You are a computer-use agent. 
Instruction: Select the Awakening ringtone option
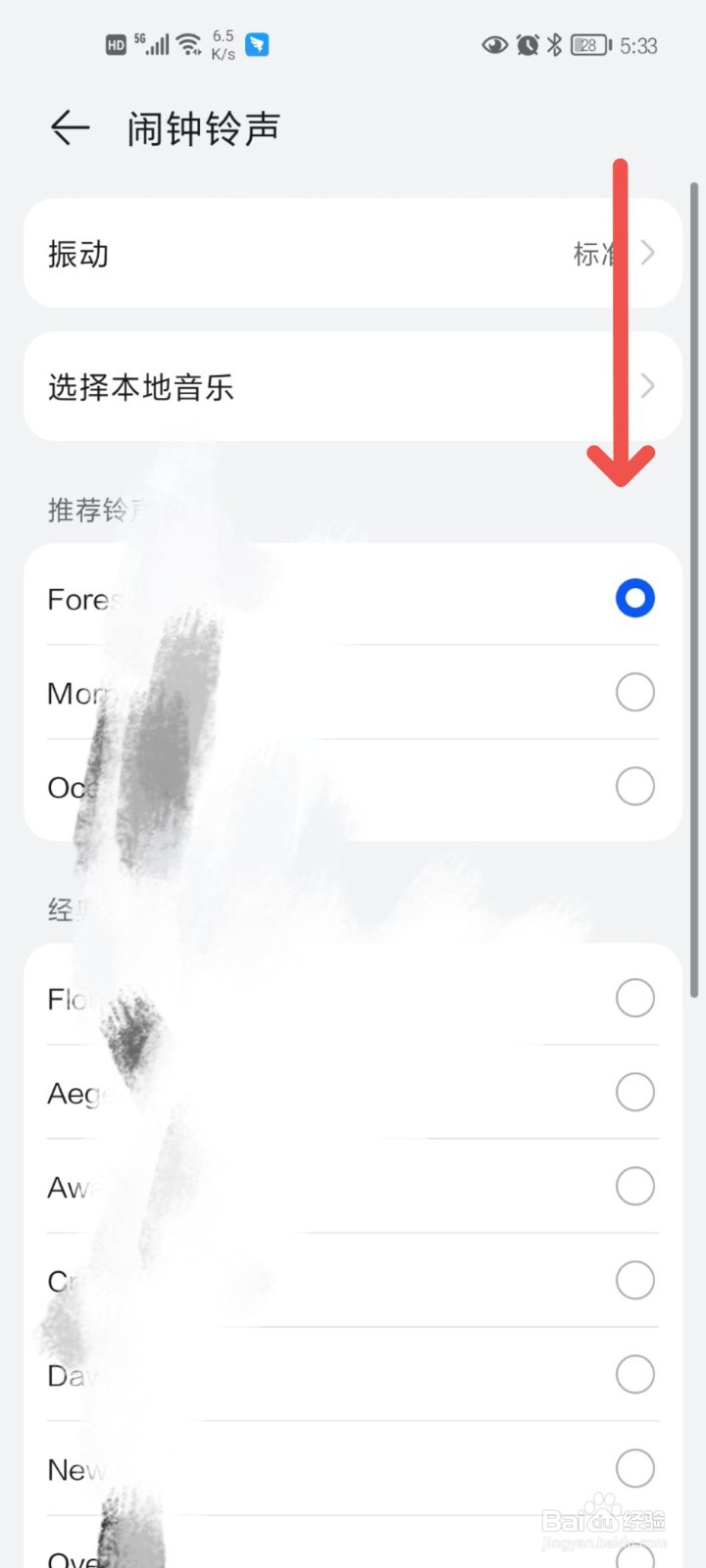[635, 1186]
